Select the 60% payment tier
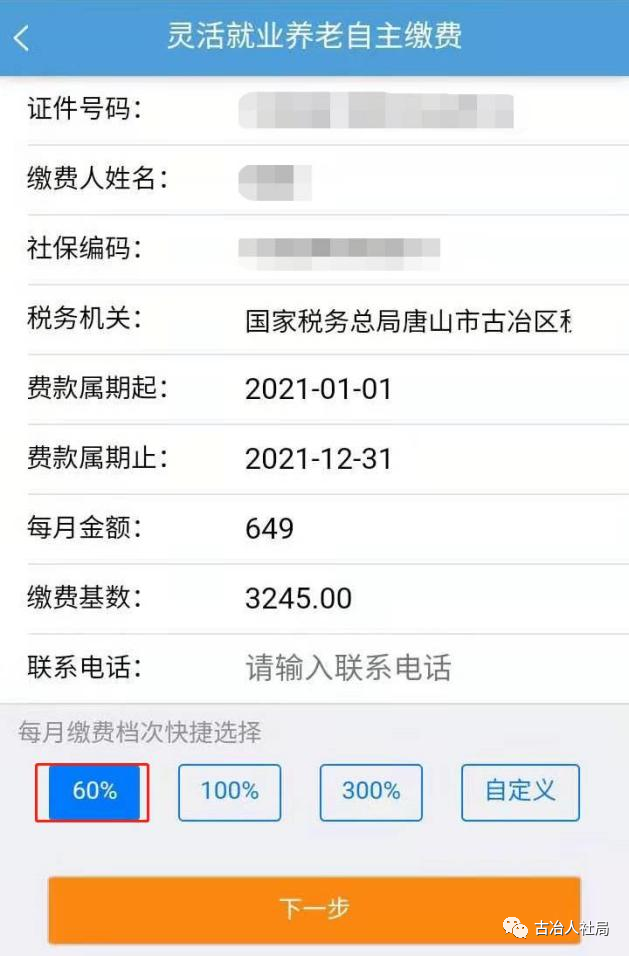This screenshot has height=956, width=629. (94, 791)
